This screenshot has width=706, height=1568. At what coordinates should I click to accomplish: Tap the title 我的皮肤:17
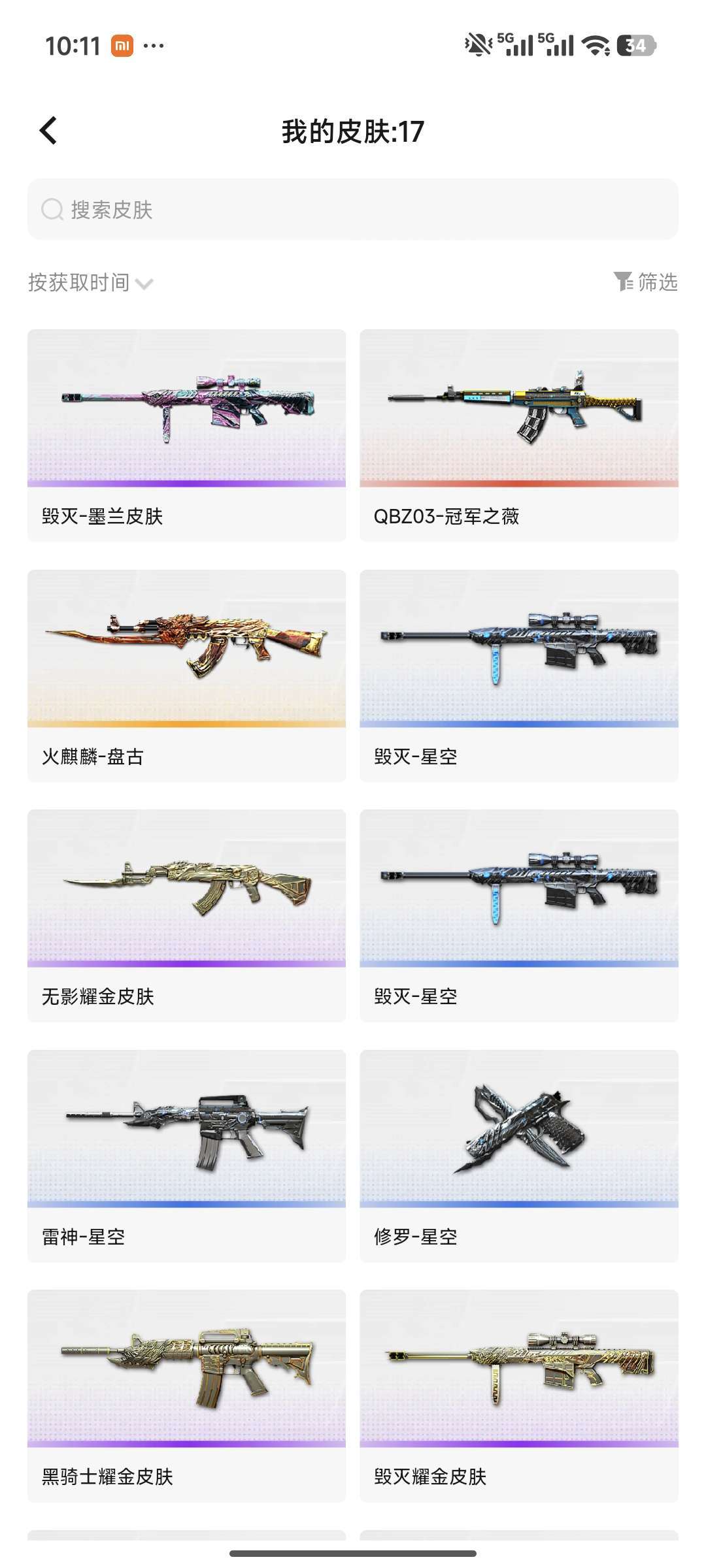point(353,131)
